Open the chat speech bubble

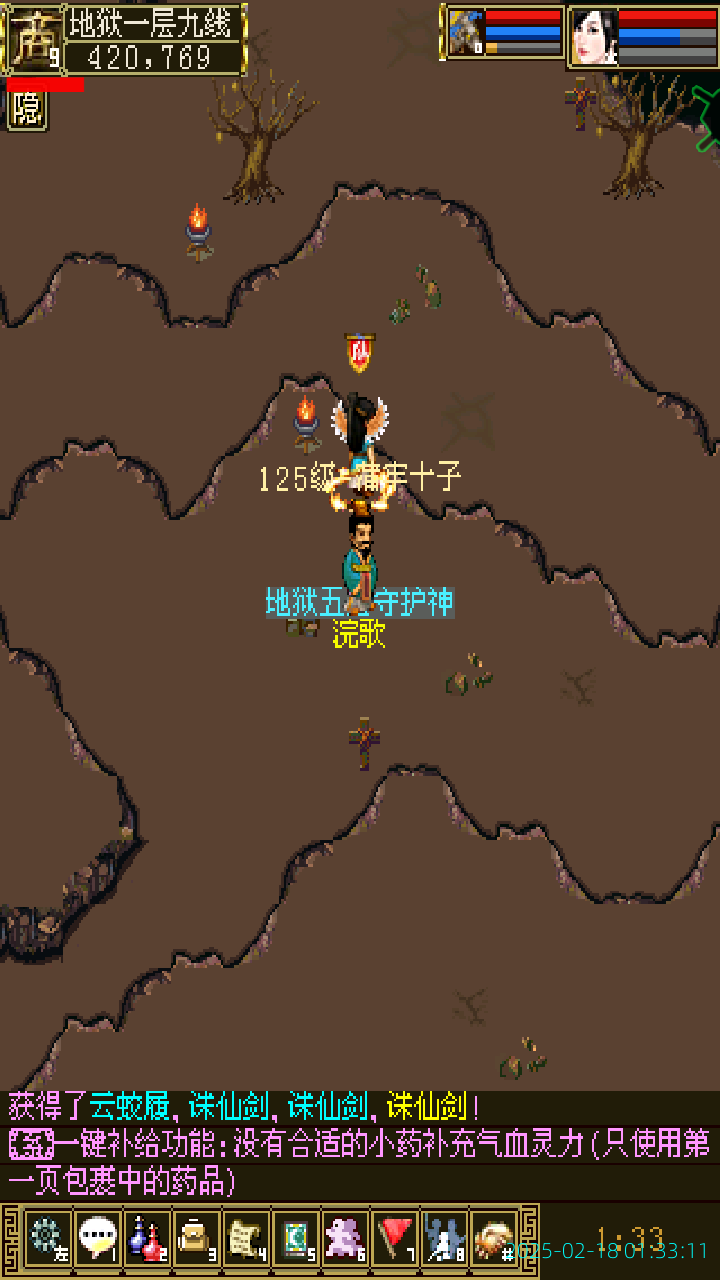pos(97,1238)
